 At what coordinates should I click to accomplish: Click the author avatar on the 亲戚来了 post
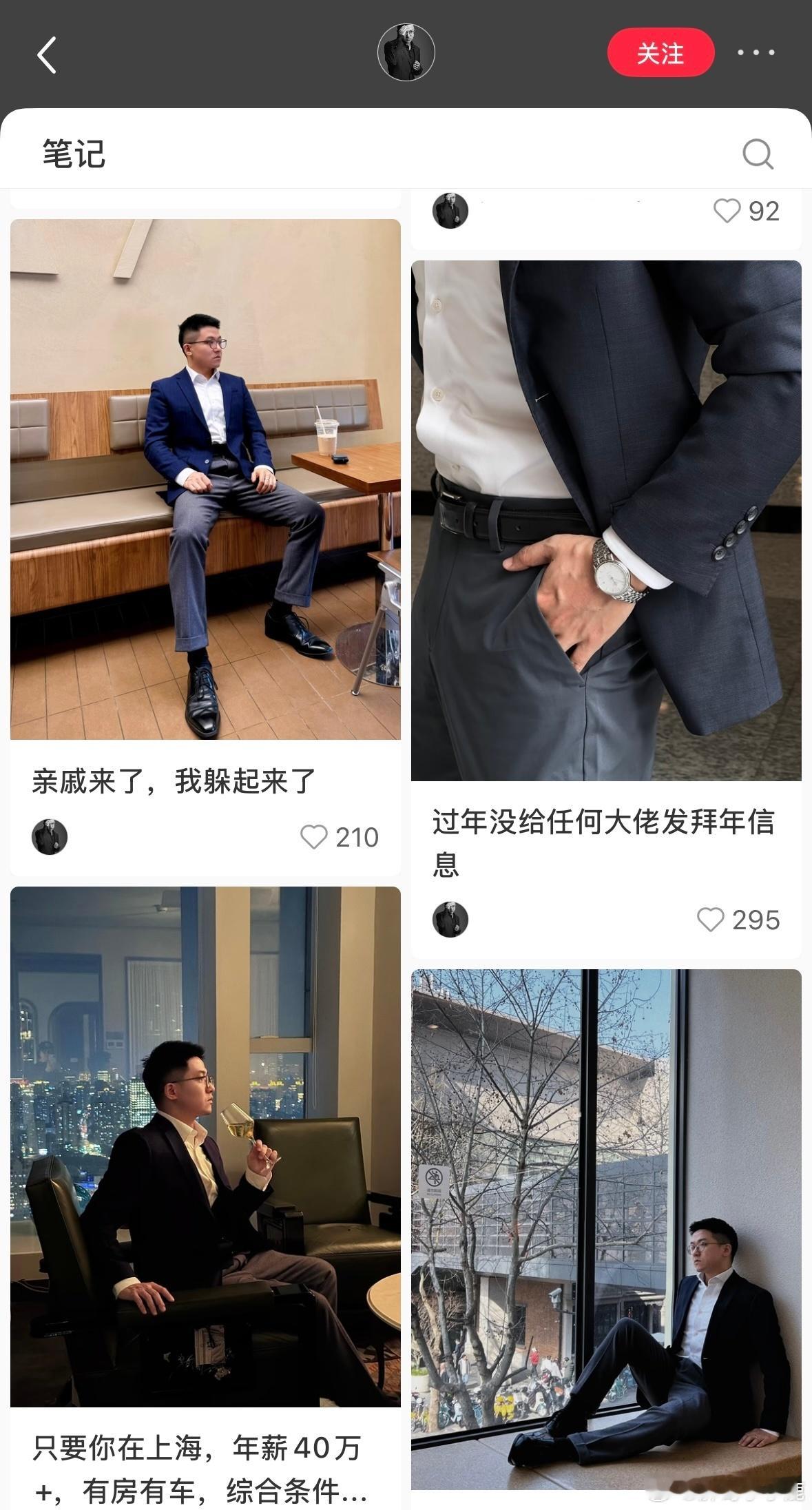[x=48, y=838]
